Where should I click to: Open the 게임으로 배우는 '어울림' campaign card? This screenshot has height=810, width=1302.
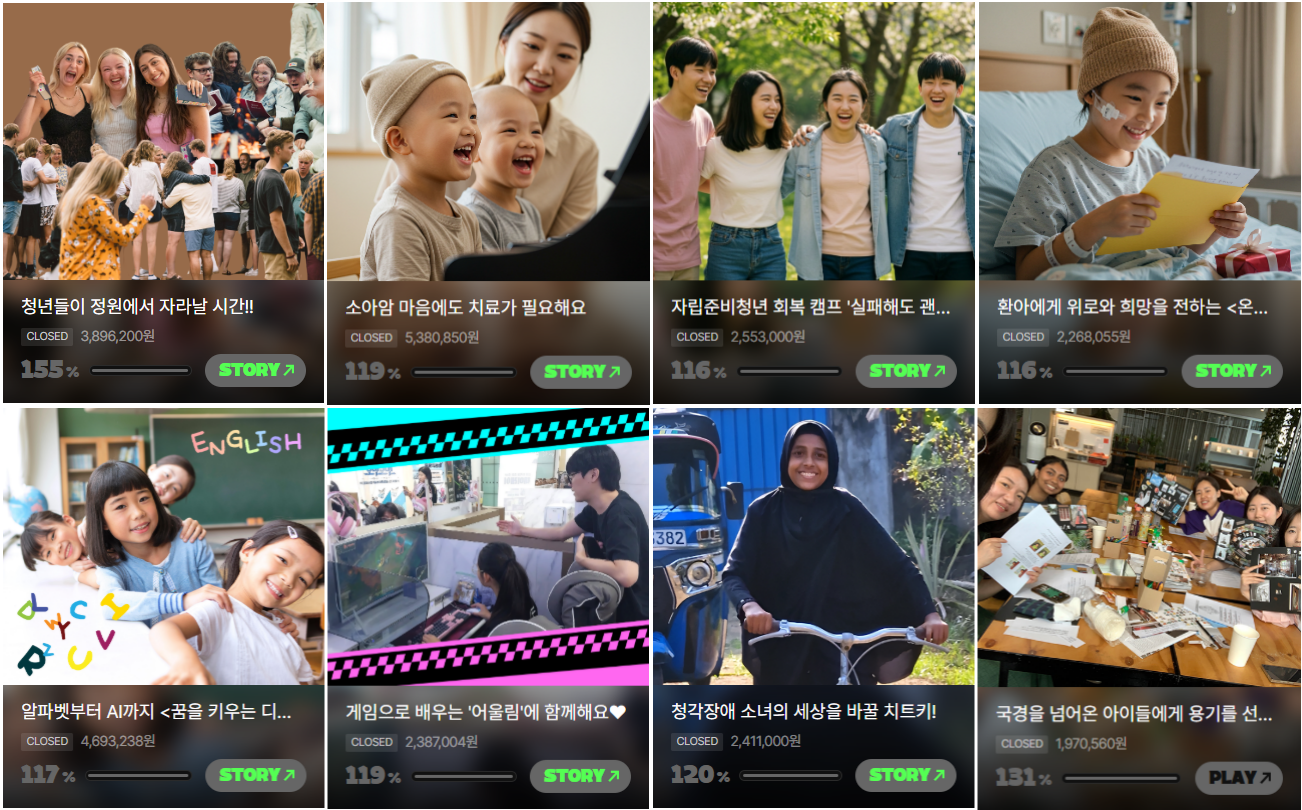[x=488, y=545]
